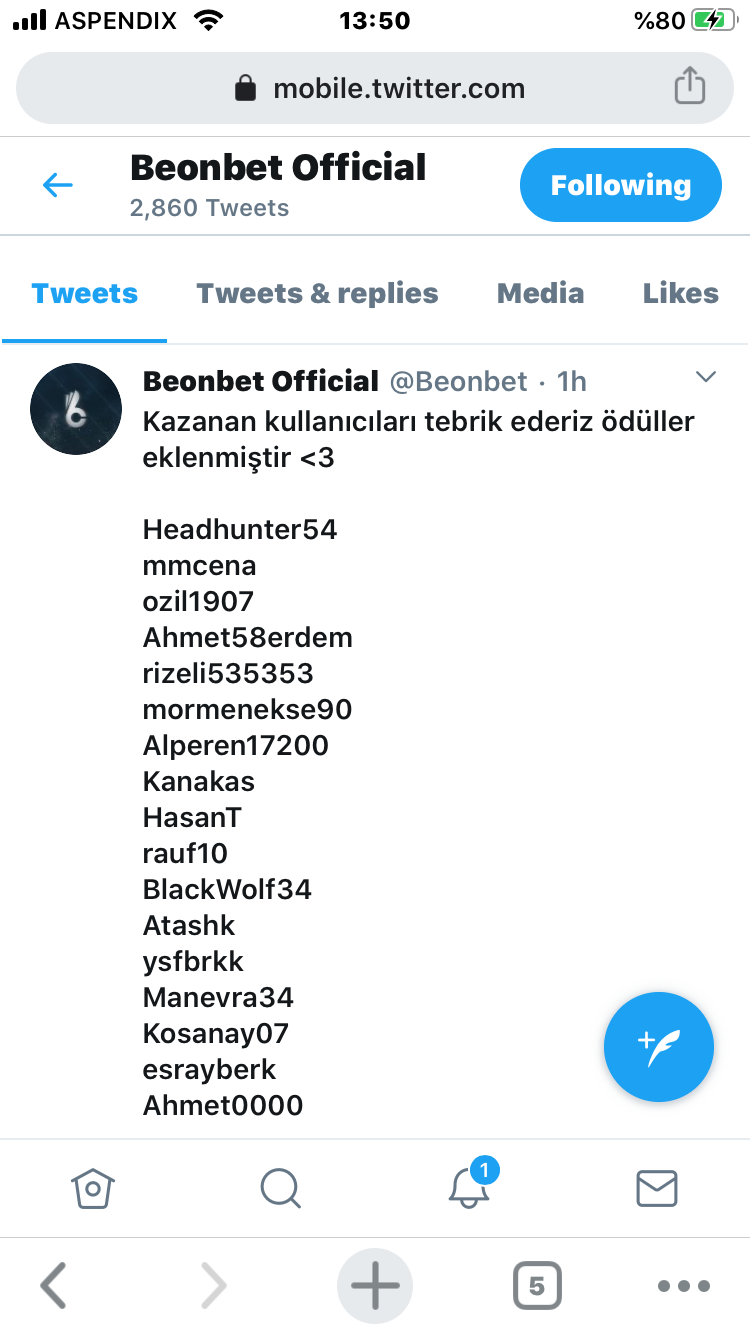Select the Tweets tab

85,293
